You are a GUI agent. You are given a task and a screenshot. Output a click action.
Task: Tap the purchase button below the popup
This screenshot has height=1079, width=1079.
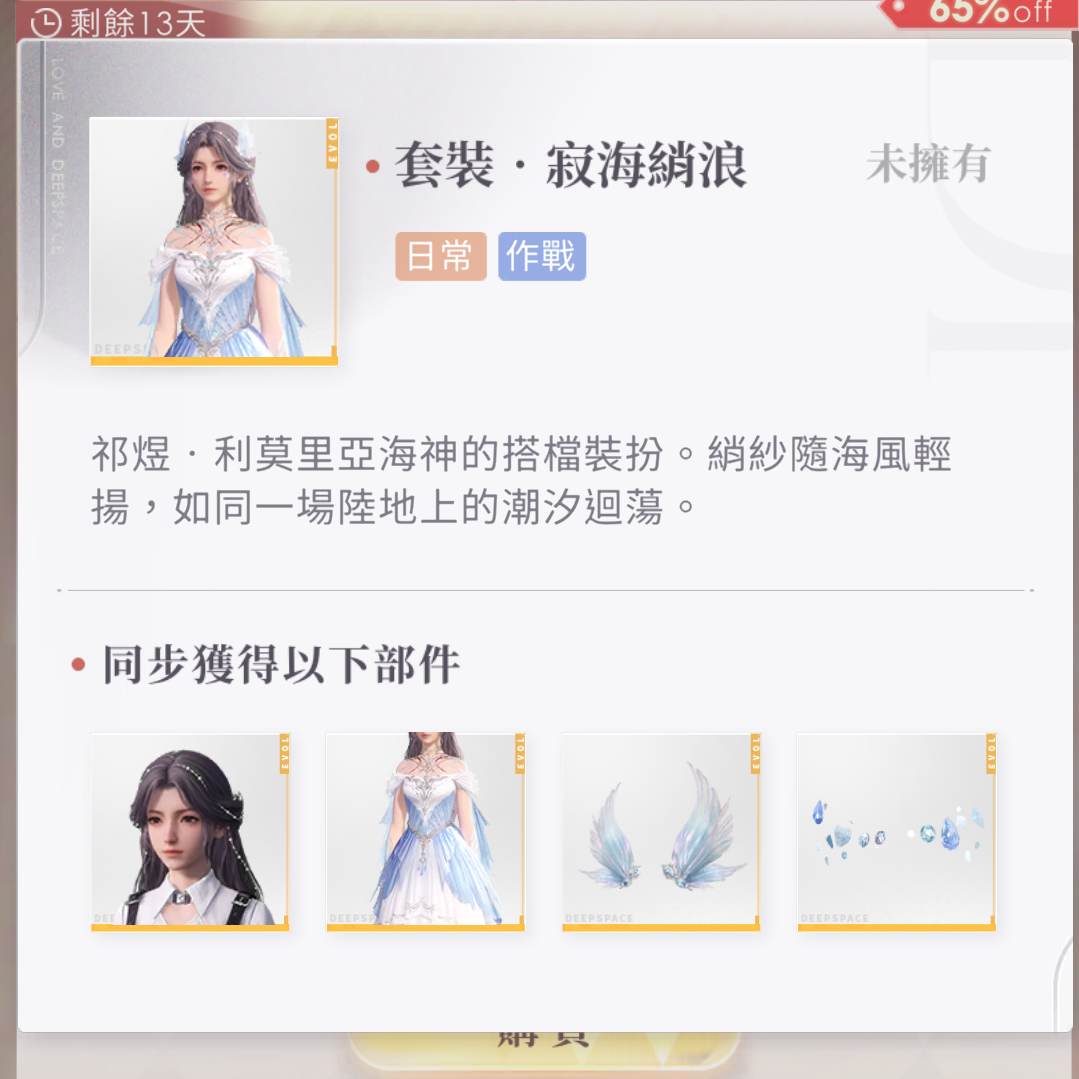(544, 1050)
